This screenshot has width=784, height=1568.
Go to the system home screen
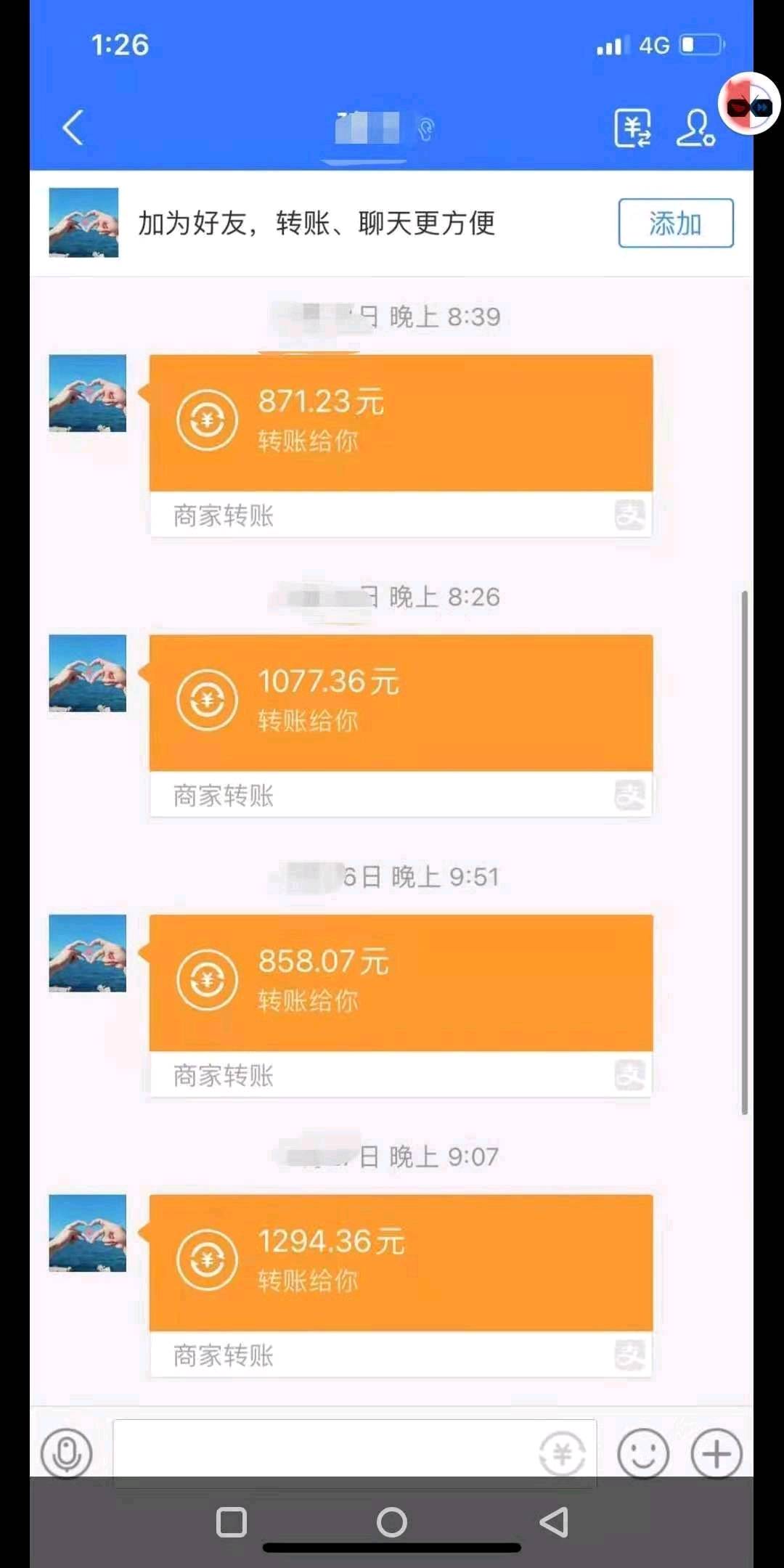(x=392, y=1522)
